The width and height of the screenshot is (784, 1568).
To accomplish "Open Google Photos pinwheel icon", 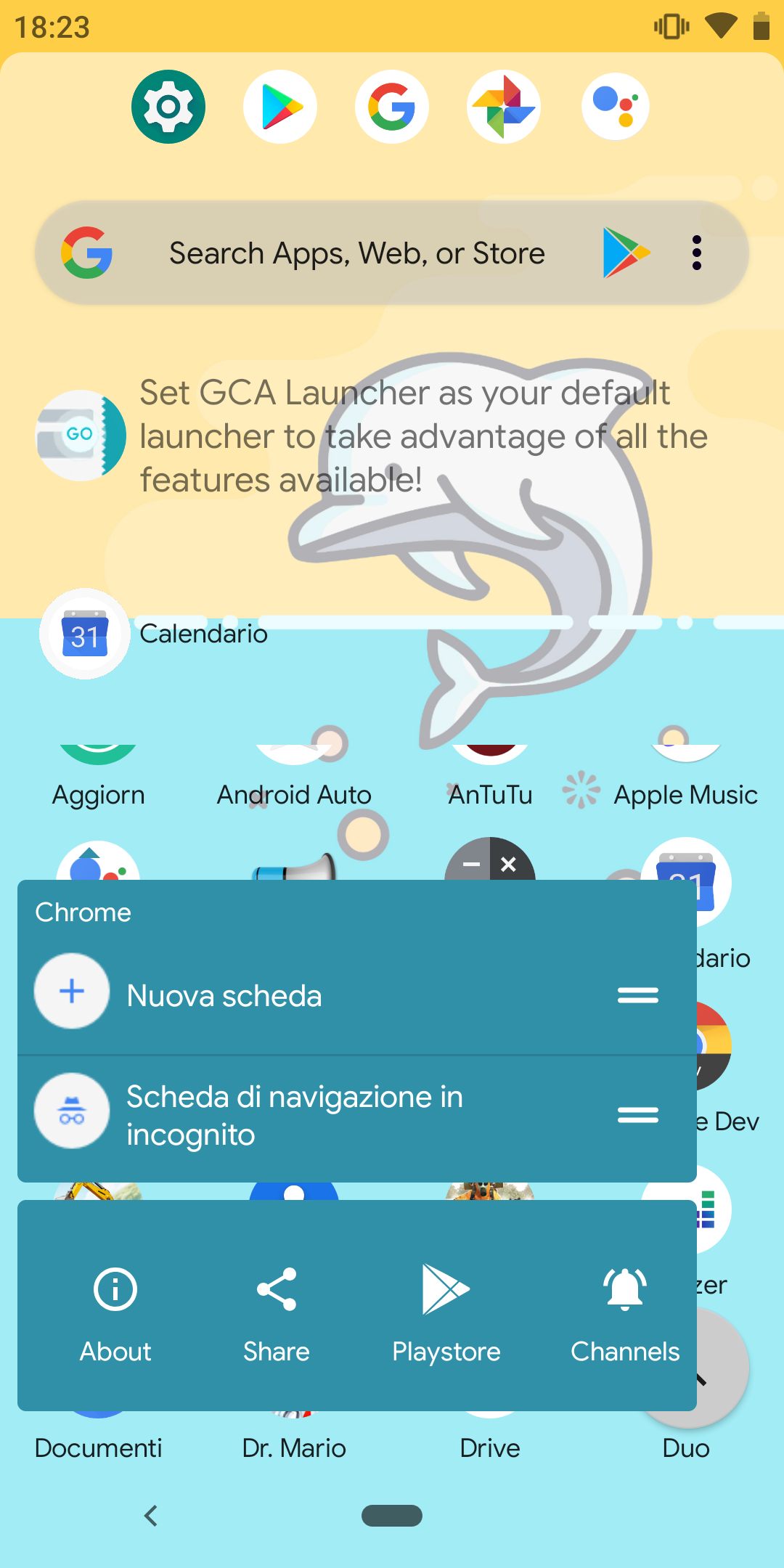I will [x=504, y=107].
